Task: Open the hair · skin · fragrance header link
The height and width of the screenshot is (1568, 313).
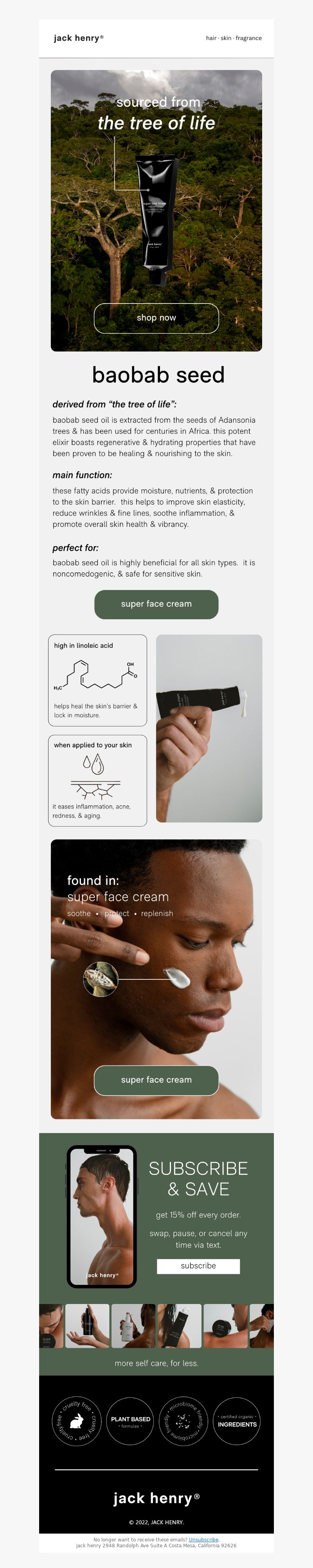Action: pyautogui.click(x=234, y=38)
